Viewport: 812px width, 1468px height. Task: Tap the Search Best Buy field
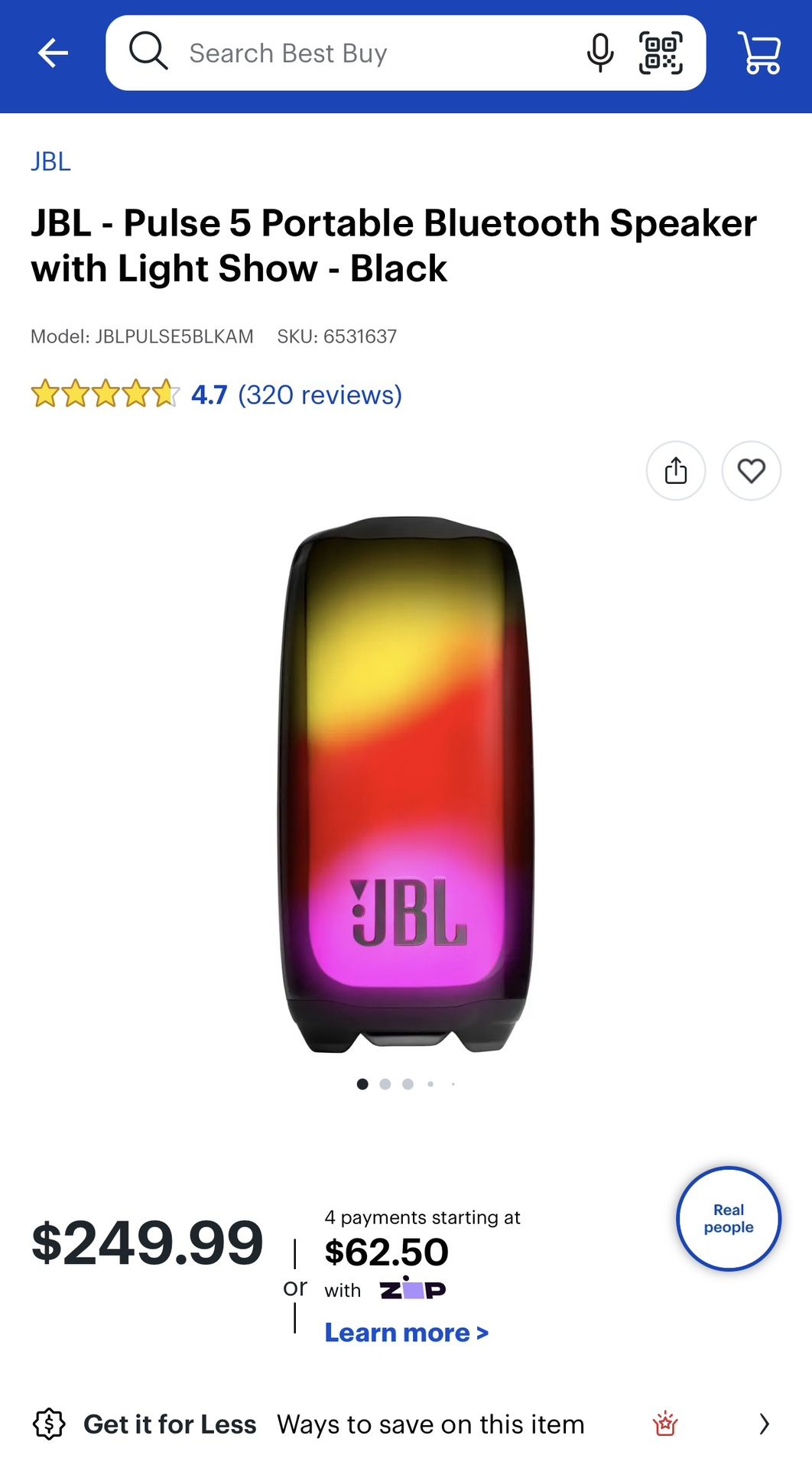344,54
